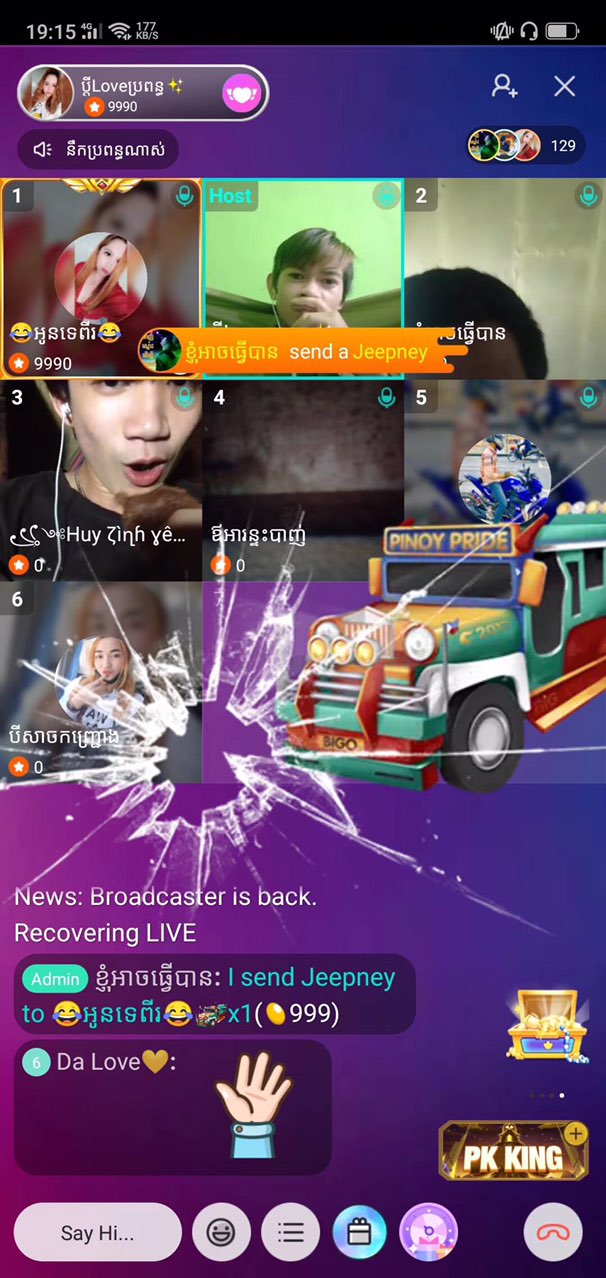Viewport: 606px width, 1278px height.
Task: Tap the Say Hi message field
Action: pos(98,1232)
